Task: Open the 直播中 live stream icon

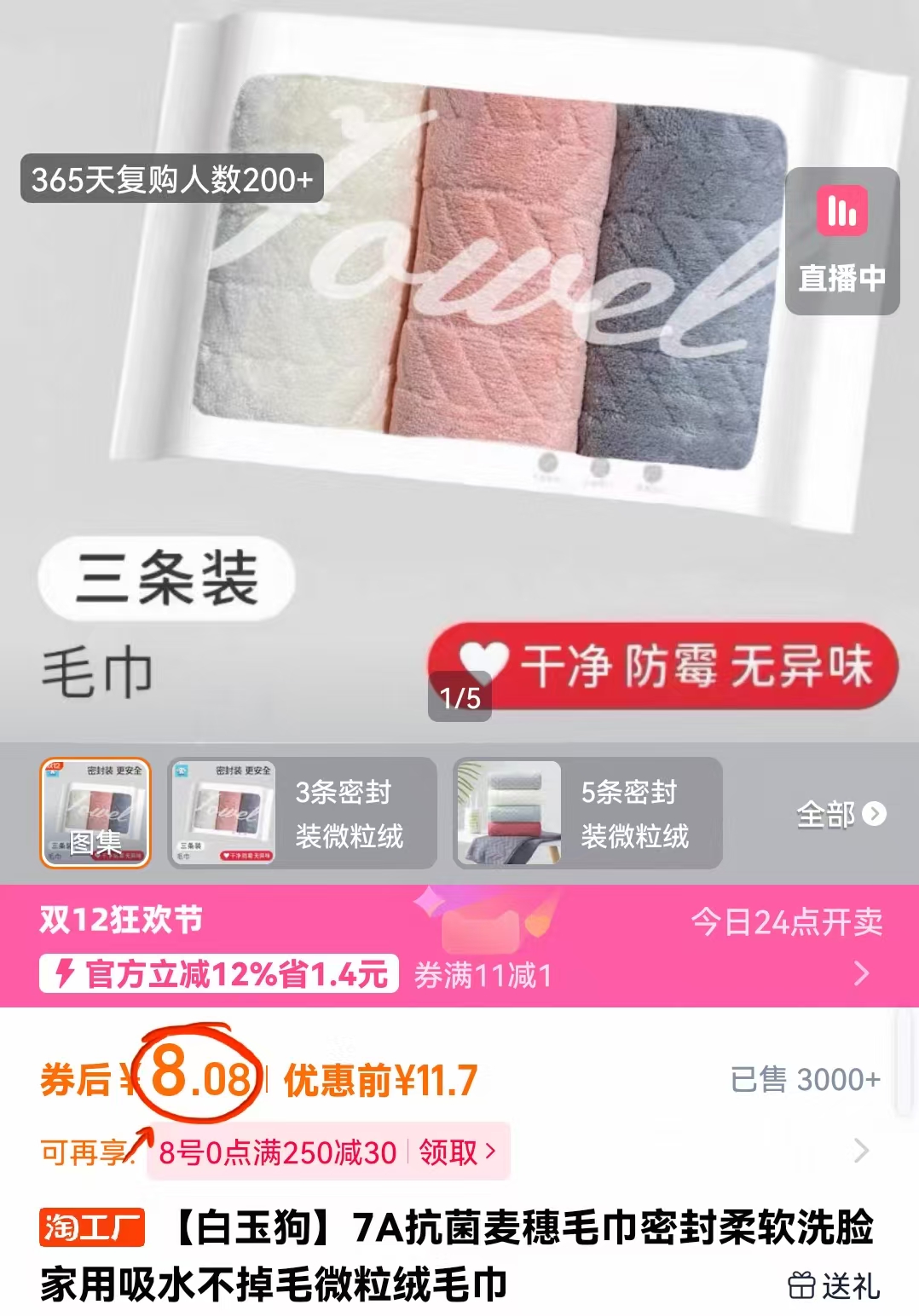Action: [841, 239]
